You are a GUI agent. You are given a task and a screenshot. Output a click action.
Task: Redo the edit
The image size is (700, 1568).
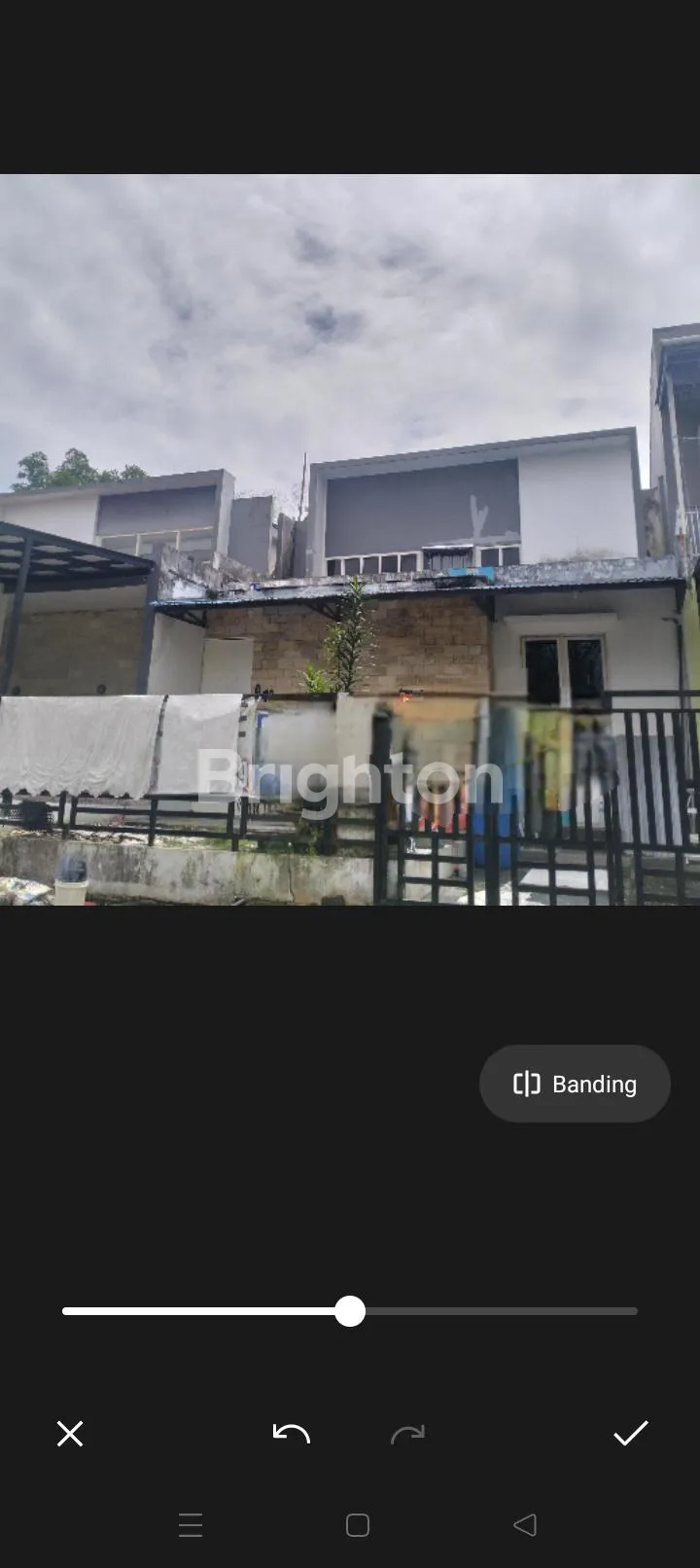(407, 1434)
